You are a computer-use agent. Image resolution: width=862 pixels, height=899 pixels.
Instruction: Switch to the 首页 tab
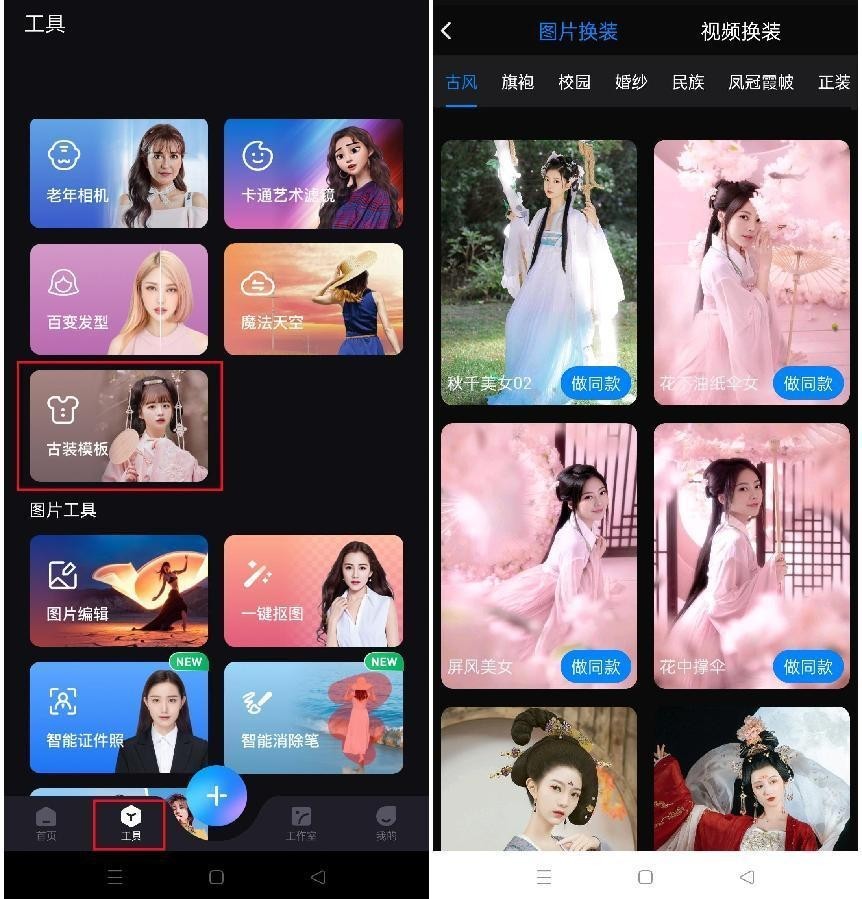[x=46, y=824]
